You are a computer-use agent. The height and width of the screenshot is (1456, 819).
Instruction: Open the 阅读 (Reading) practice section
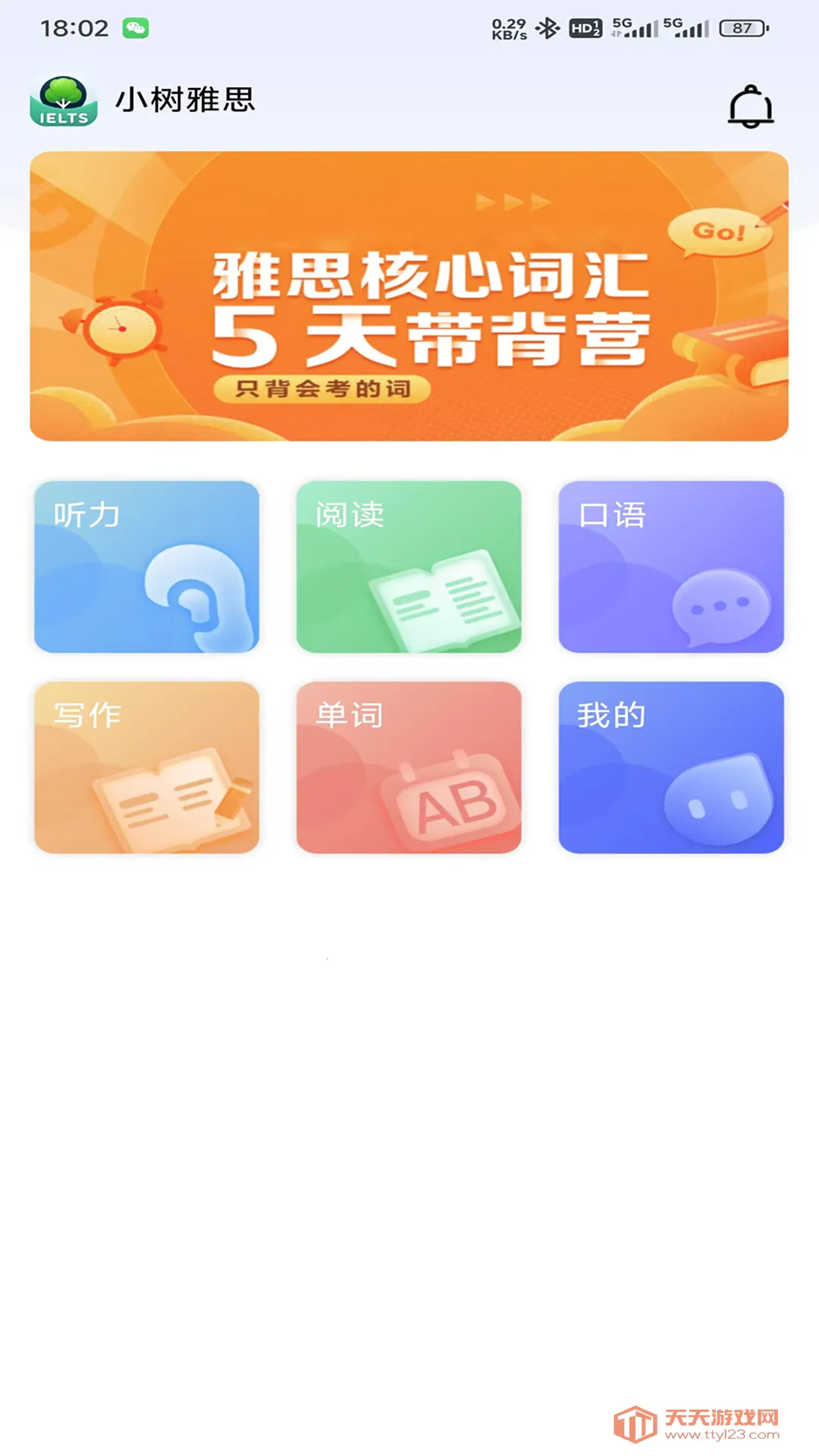click(x=409, y=569)
